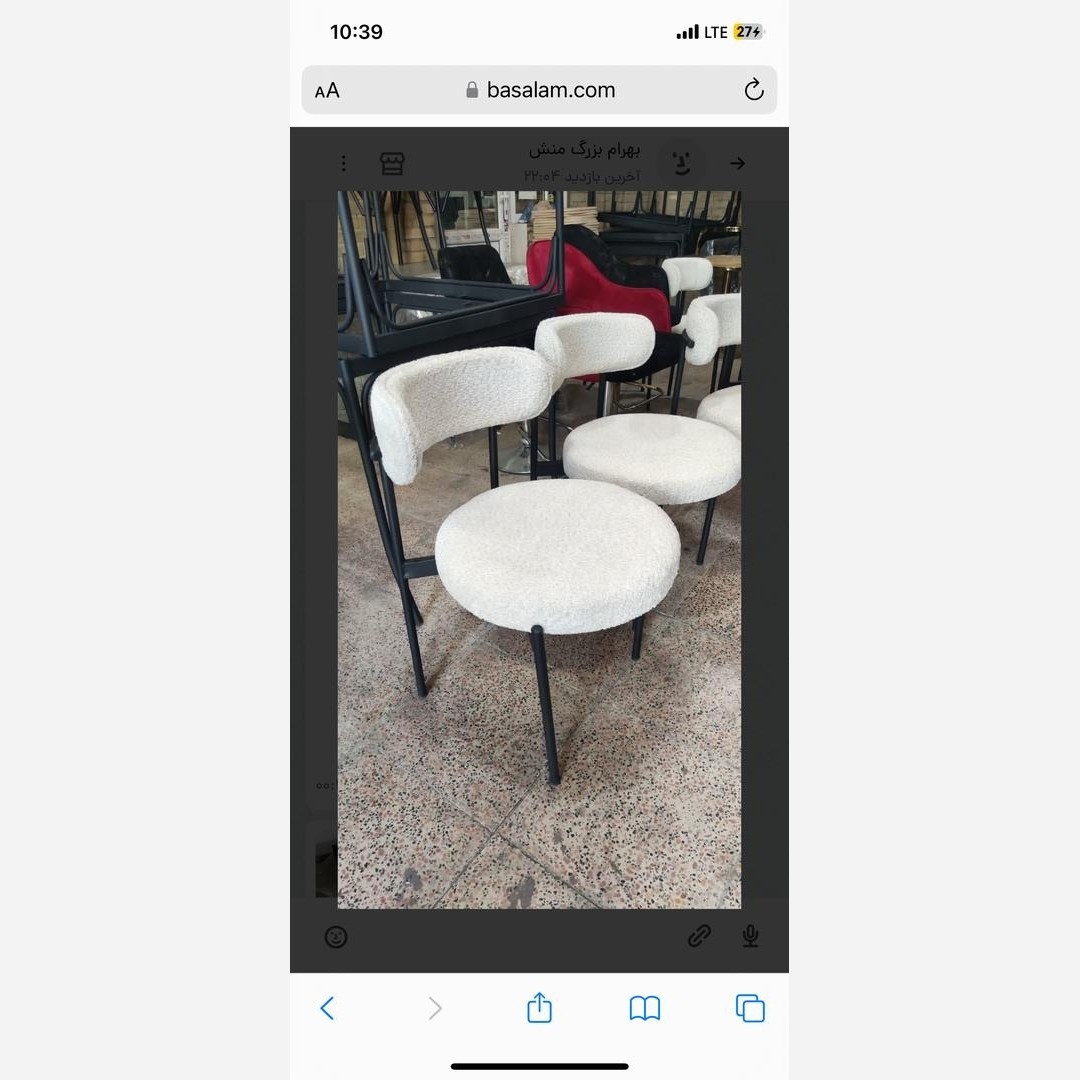Reload the basalam.com page
This screenshot has height=1080, width=1080.
point(754,90)
